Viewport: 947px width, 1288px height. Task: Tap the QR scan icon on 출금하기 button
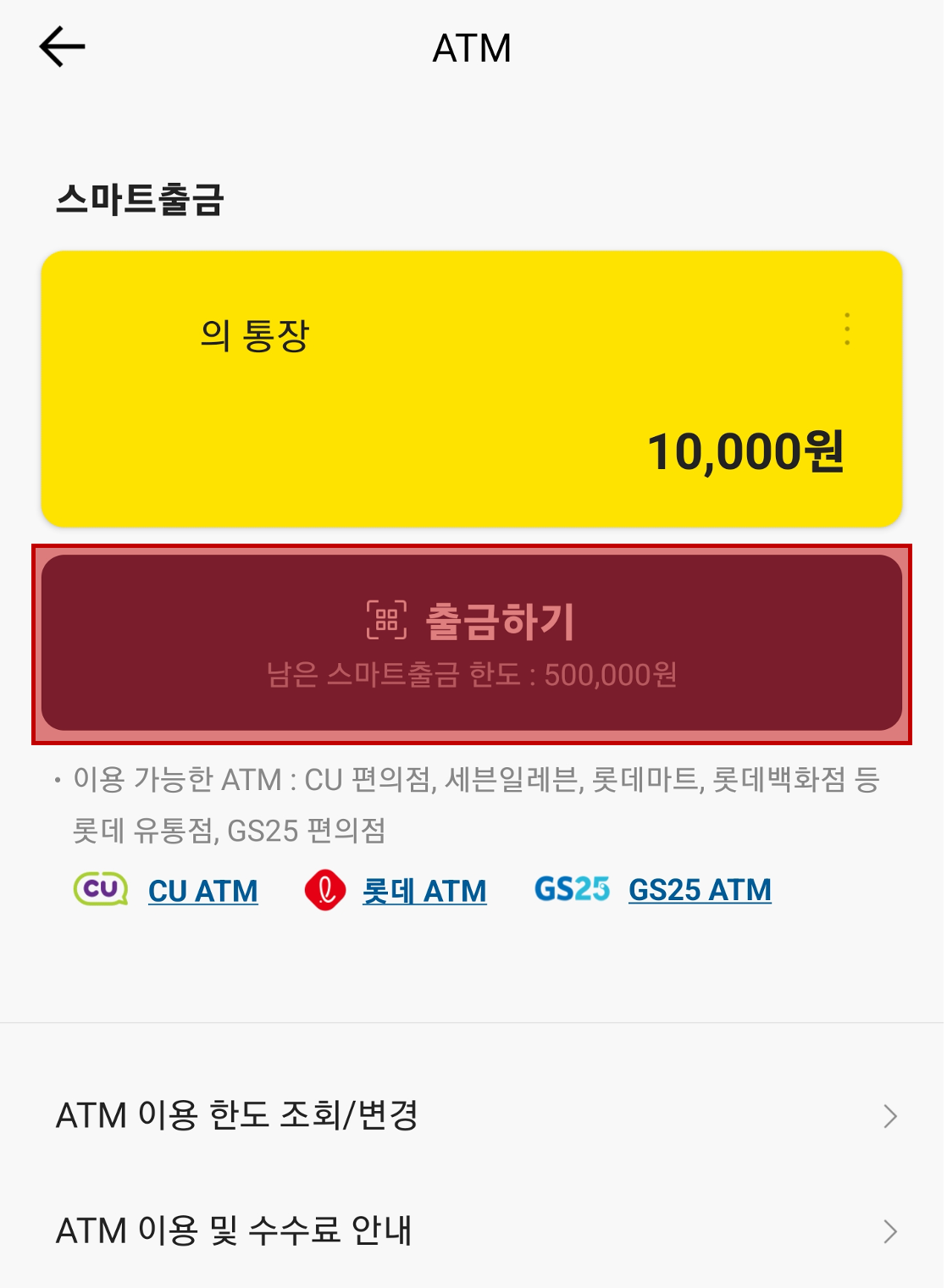tap(385, 620)
